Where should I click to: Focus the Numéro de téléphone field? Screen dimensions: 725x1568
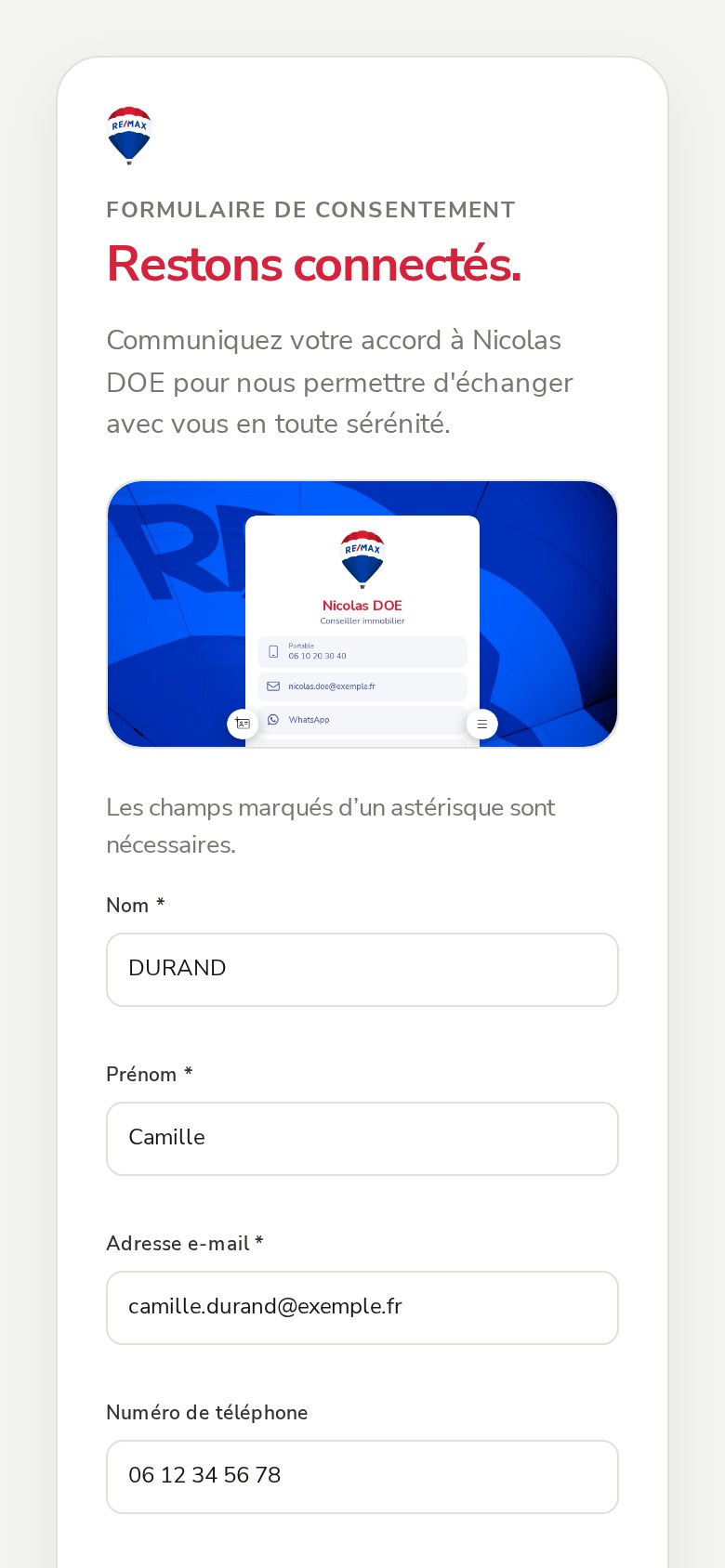[x=362, y=1477]
